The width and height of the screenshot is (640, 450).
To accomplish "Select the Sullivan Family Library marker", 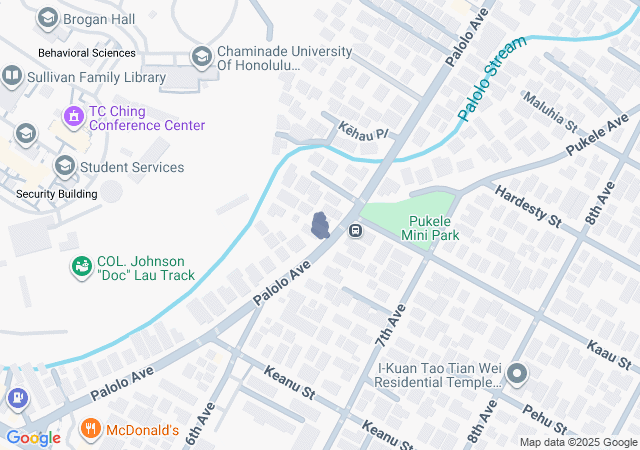I will pyautogui.click(x=12, y=75).
